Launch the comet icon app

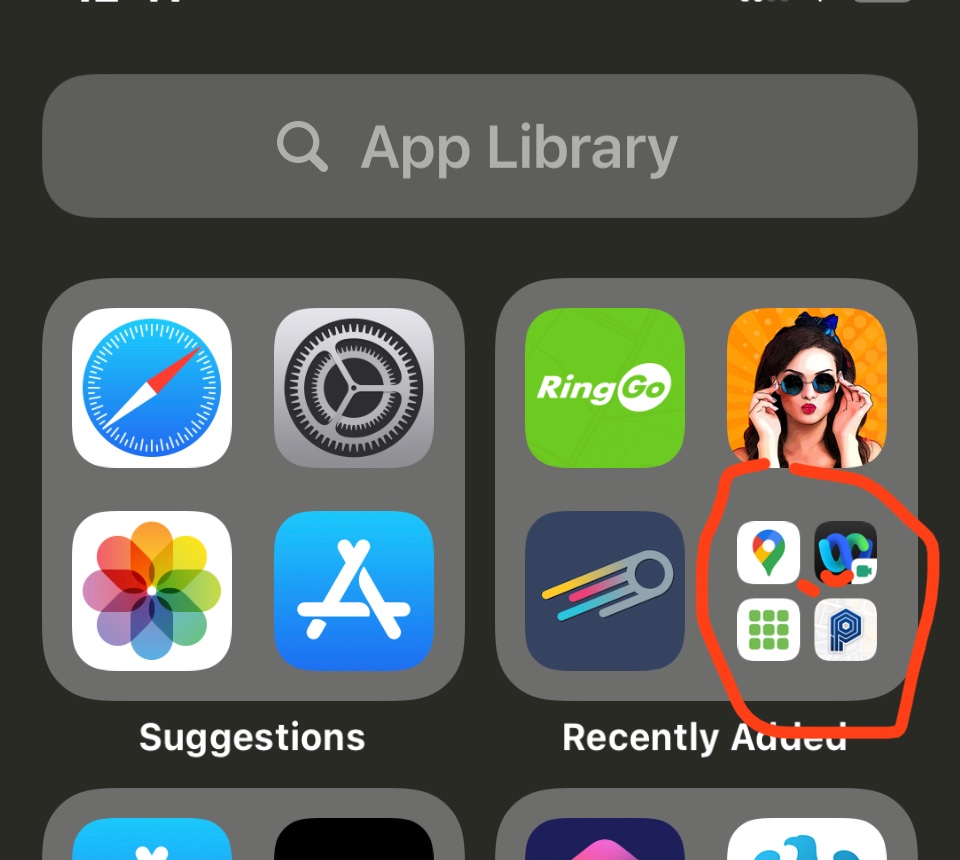604,591
